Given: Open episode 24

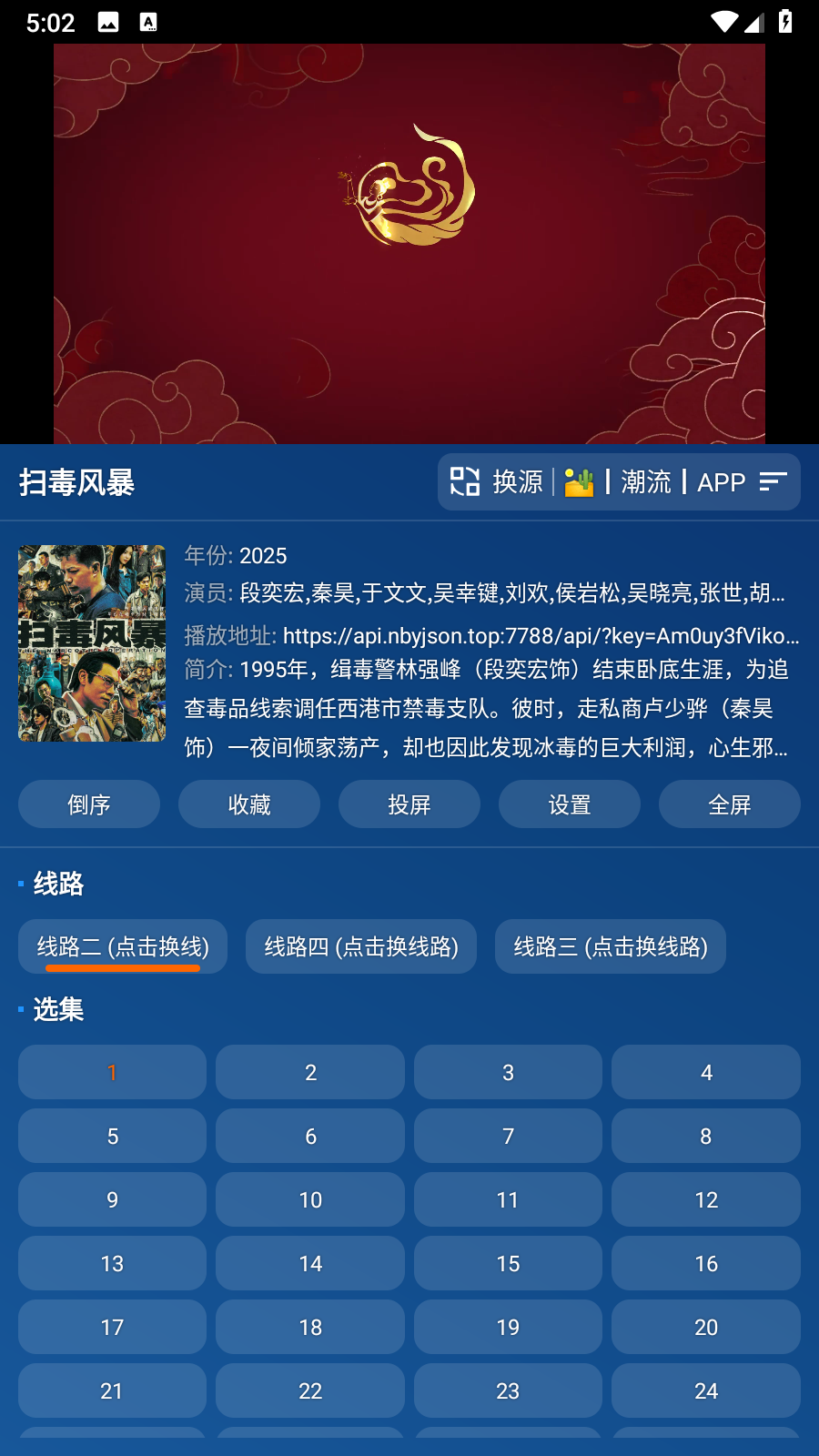Looking at the screenshot, I should coord(706,1390).
